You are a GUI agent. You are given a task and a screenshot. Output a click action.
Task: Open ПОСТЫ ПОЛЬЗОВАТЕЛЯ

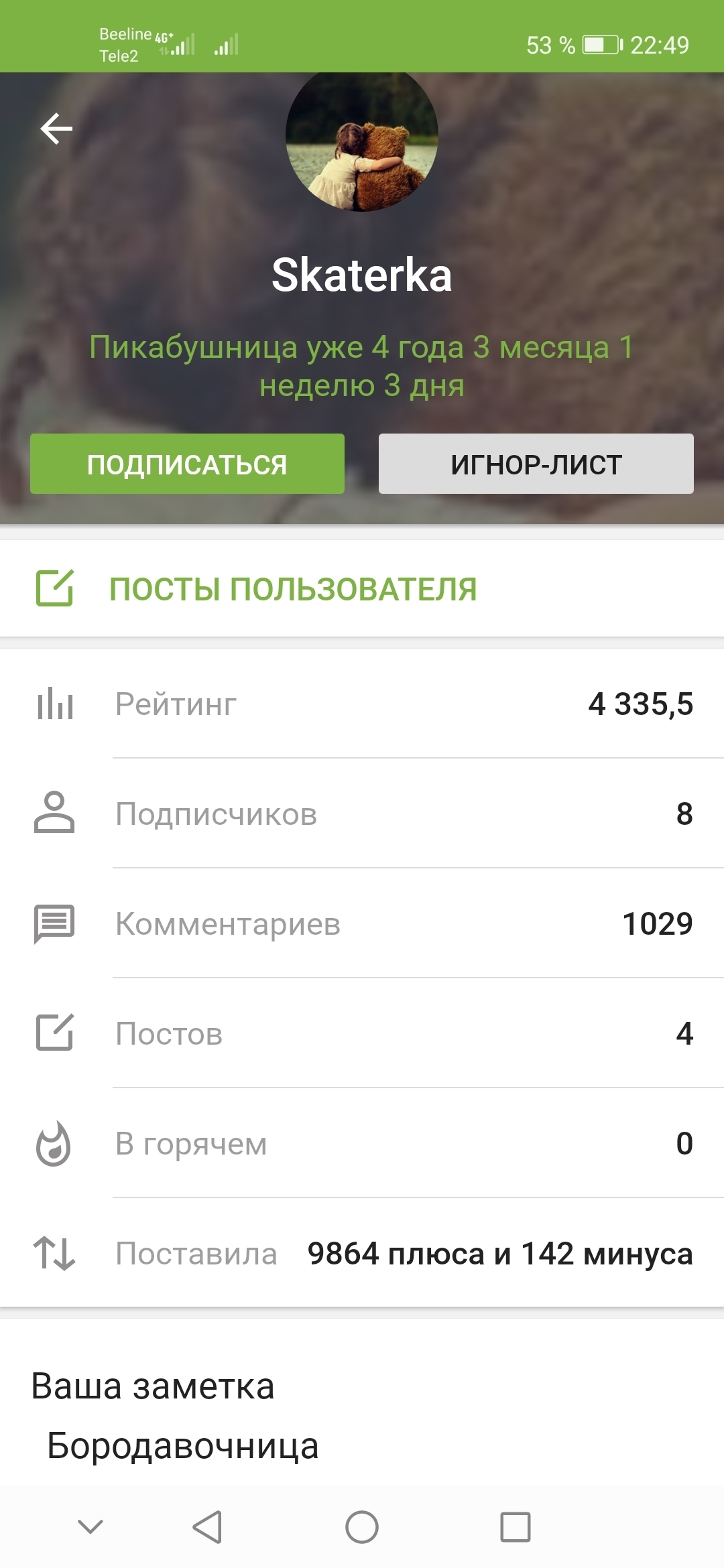click(x=293, y=589)
